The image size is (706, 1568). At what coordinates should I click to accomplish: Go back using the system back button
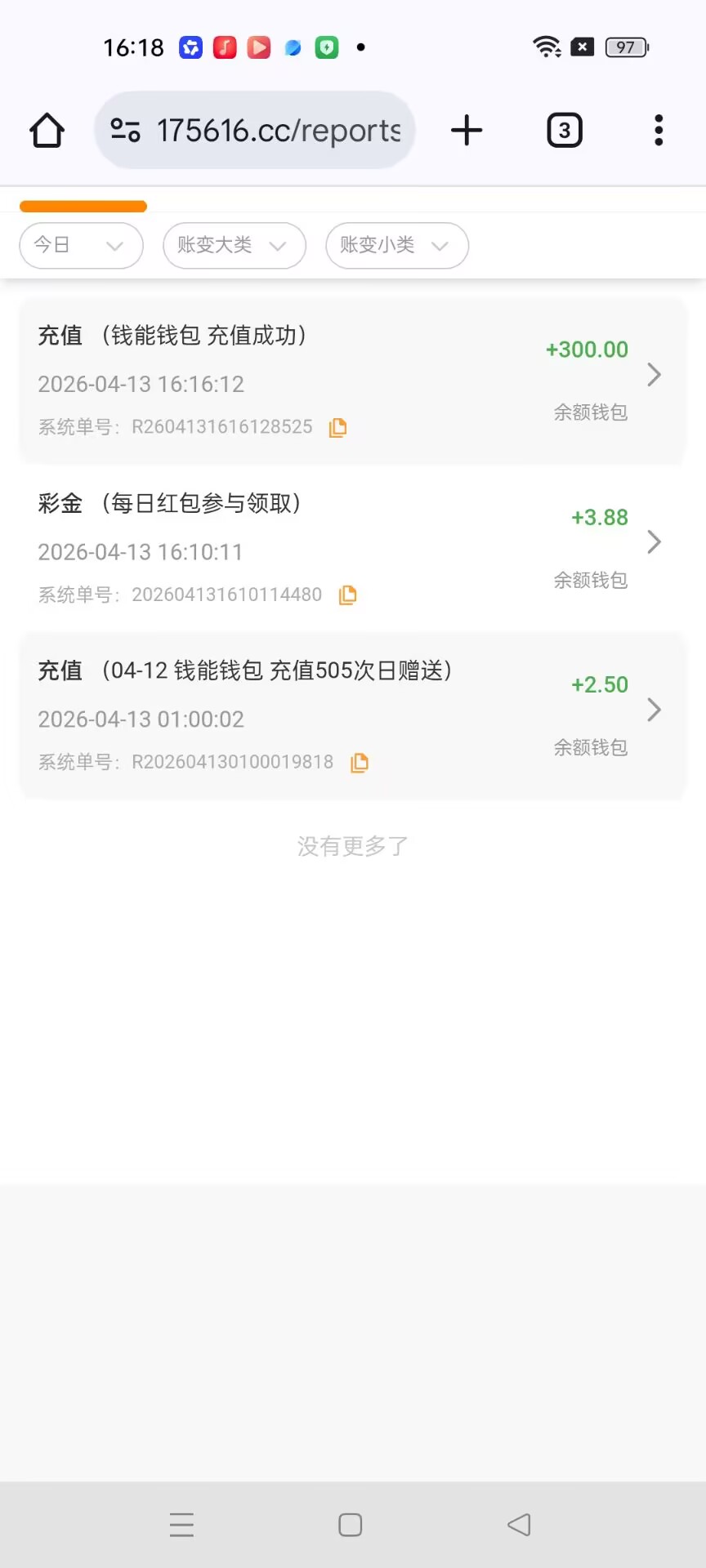(x=519, y=1525)
